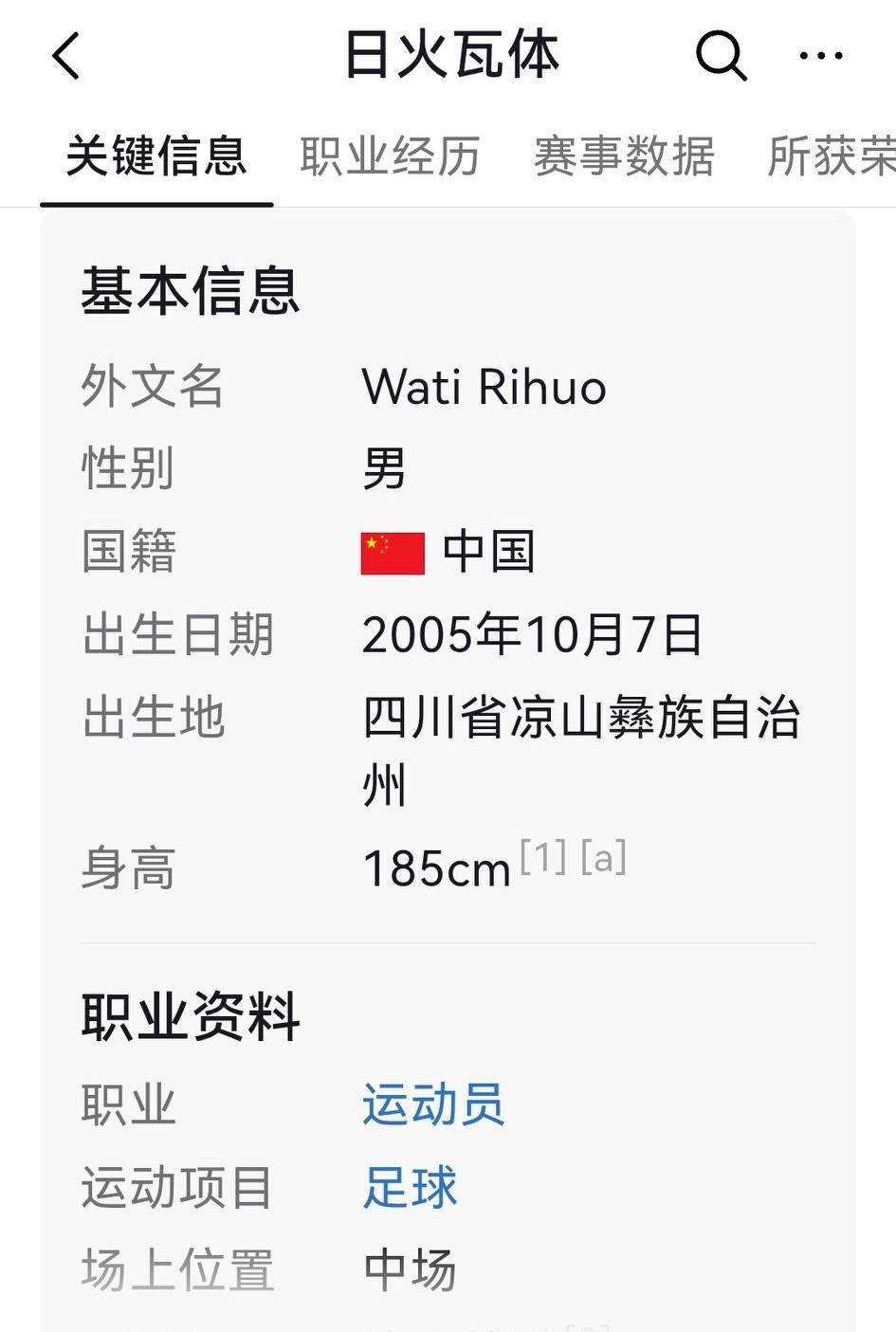Click the 足球 link under 运动项目
This screenshot has height=1332, width=896.
409,1186
